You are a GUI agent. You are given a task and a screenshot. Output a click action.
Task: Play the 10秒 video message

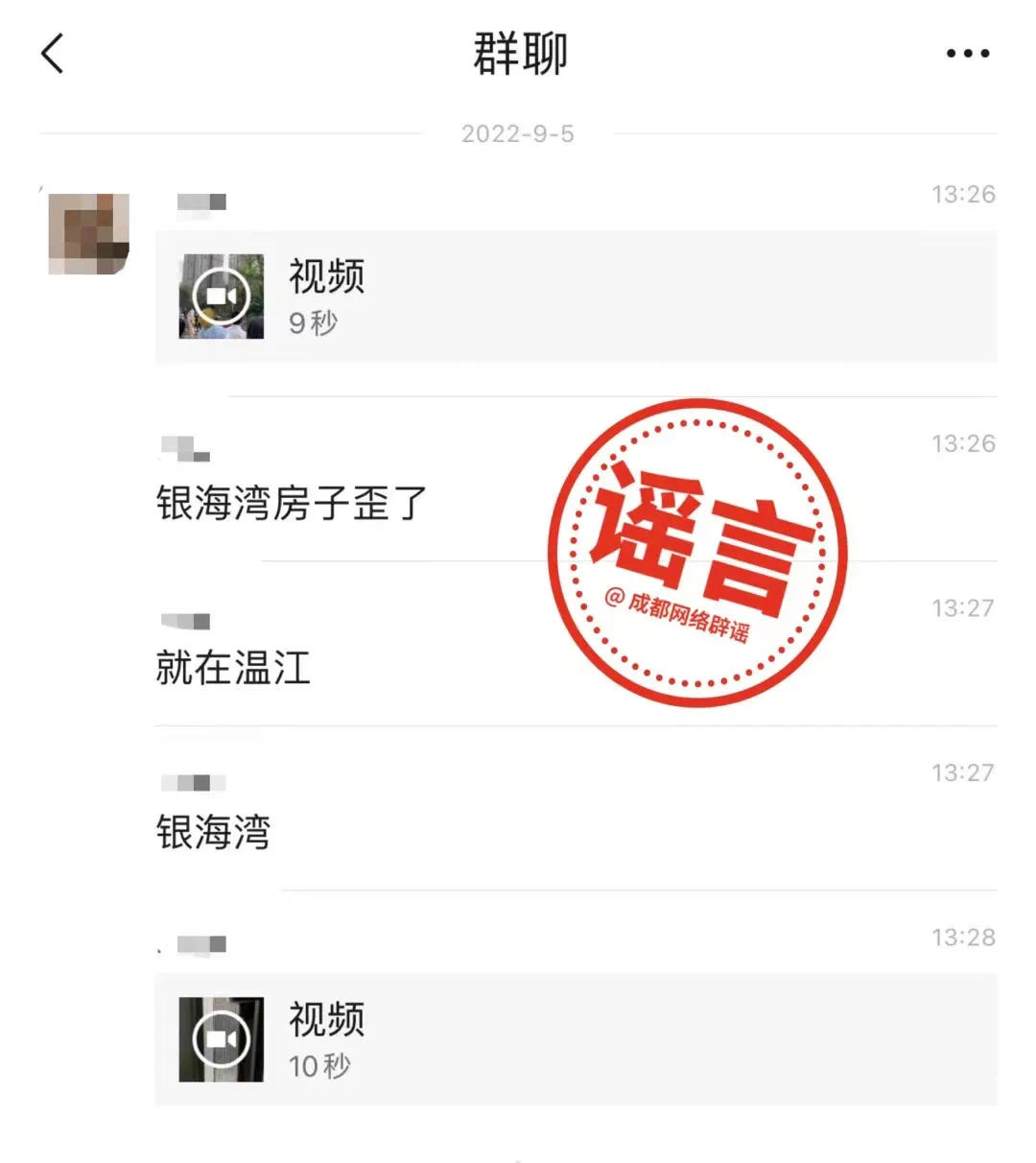point(222,1039)
